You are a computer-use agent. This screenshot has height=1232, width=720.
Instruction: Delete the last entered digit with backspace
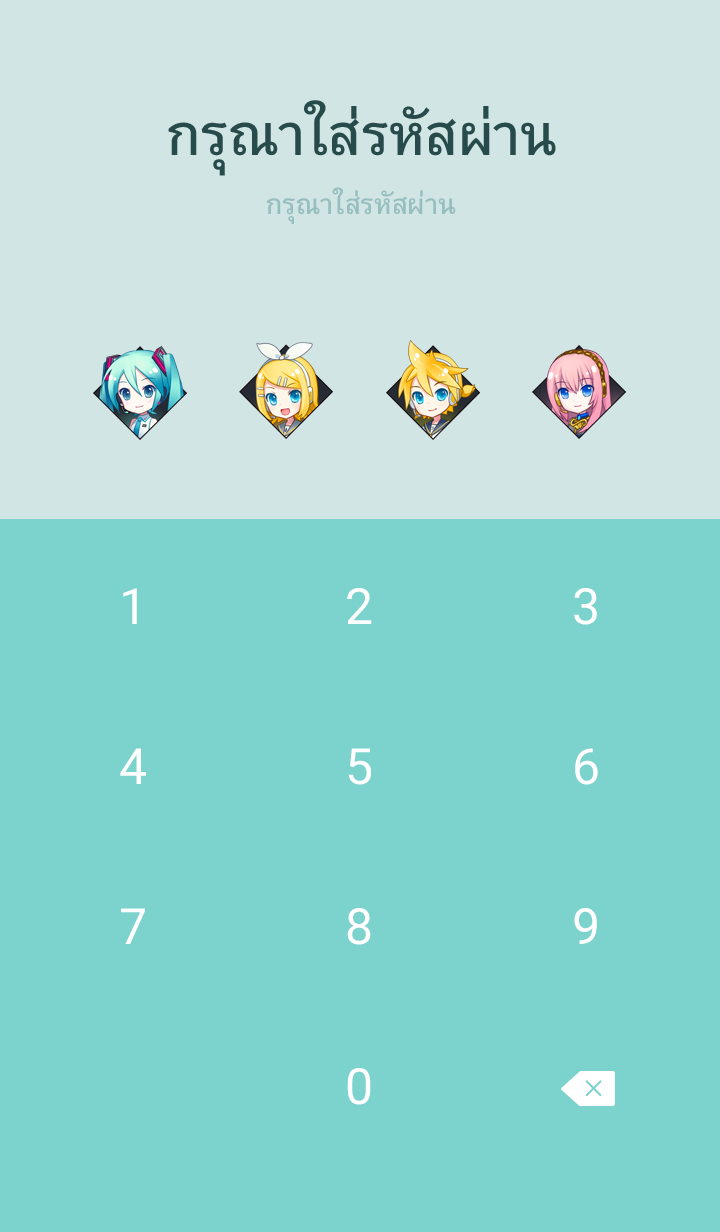[588, 1088]
